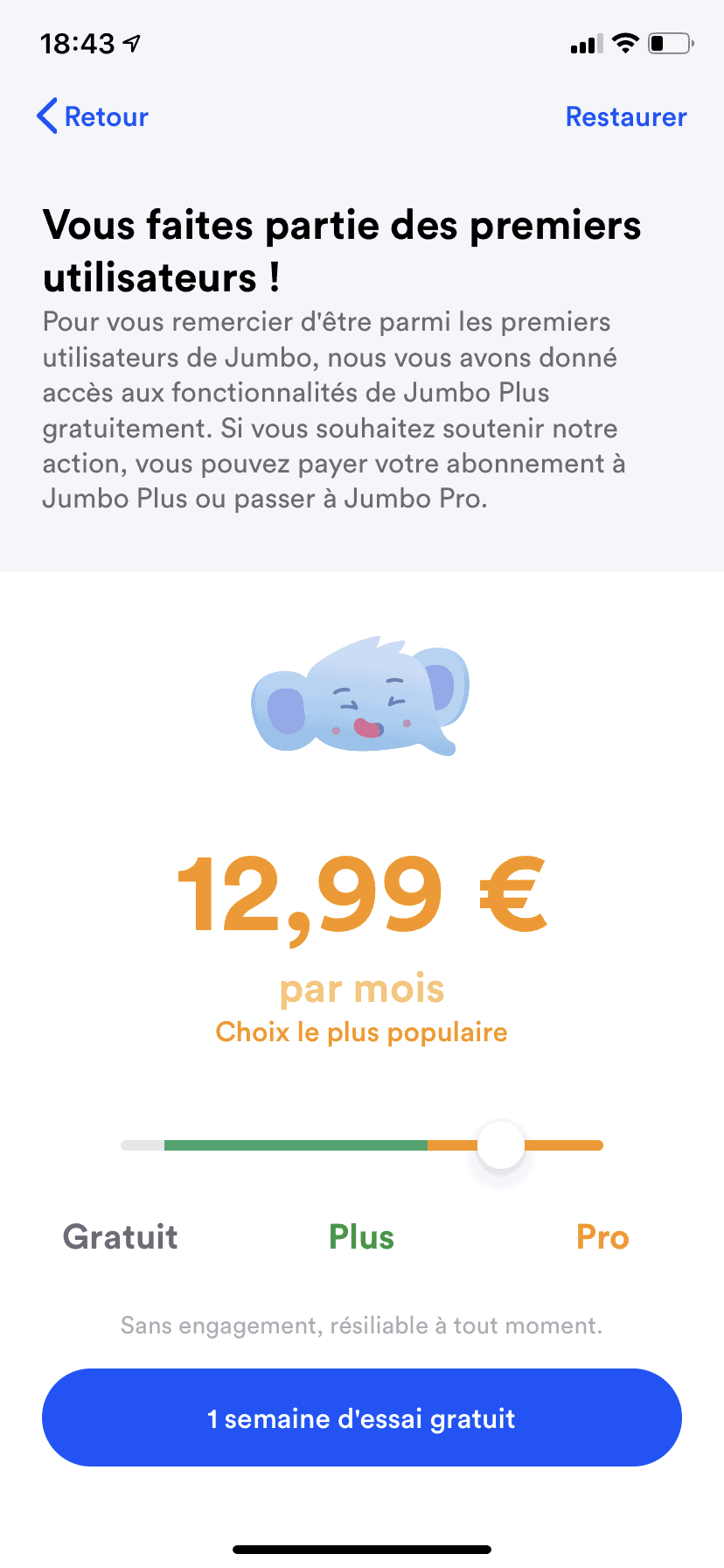Viewport: 724px width, 1568px height.
Task: Select the Gratuit plan
Action: (121, 1237)
